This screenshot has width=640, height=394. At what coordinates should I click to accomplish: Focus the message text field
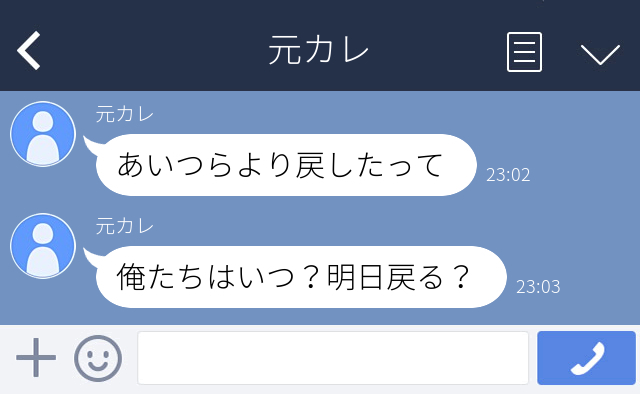(x=333, y=358)
